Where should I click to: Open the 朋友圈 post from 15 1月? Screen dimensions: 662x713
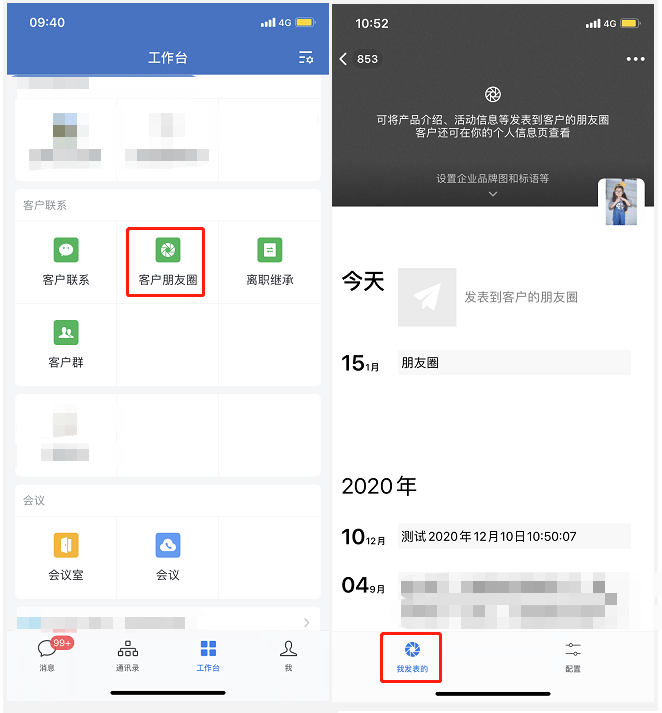514,362
